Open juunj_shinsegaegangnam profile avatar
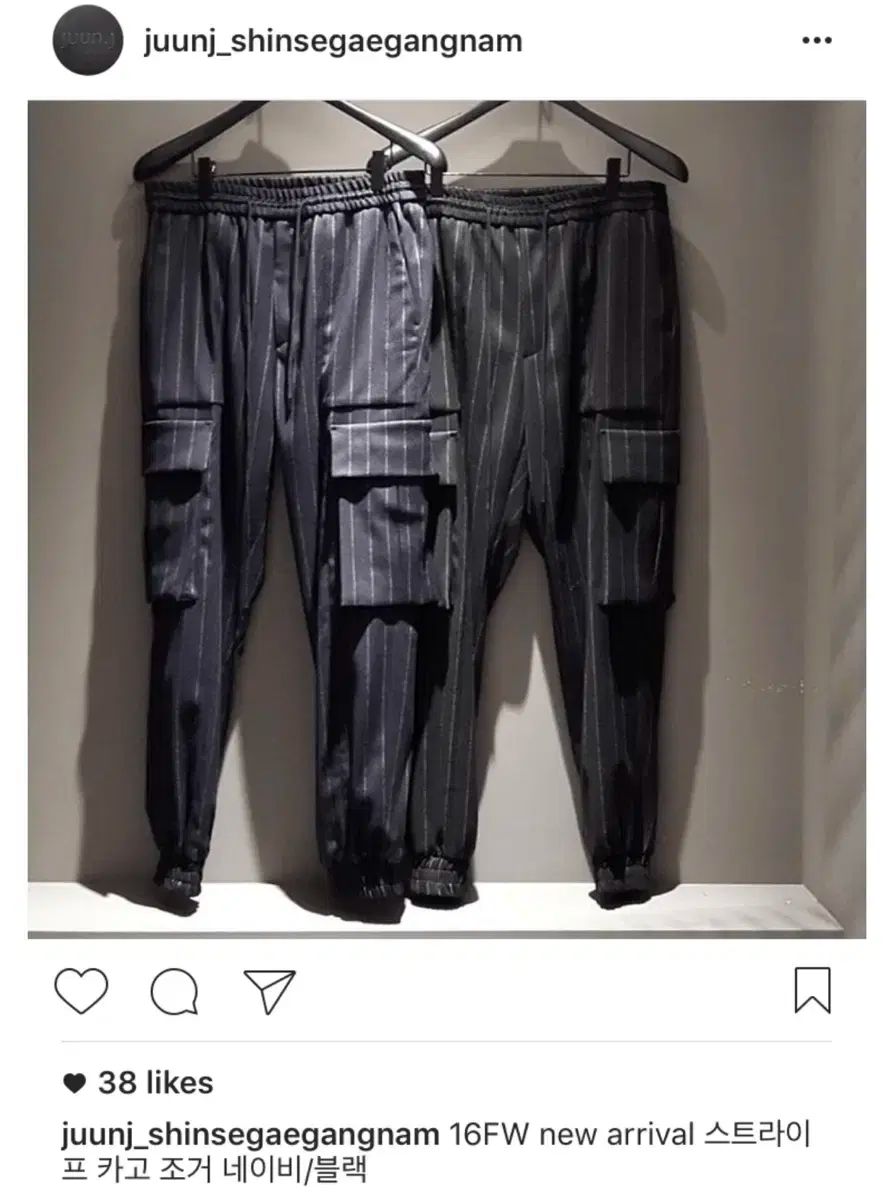 click(x=89, y=41)
